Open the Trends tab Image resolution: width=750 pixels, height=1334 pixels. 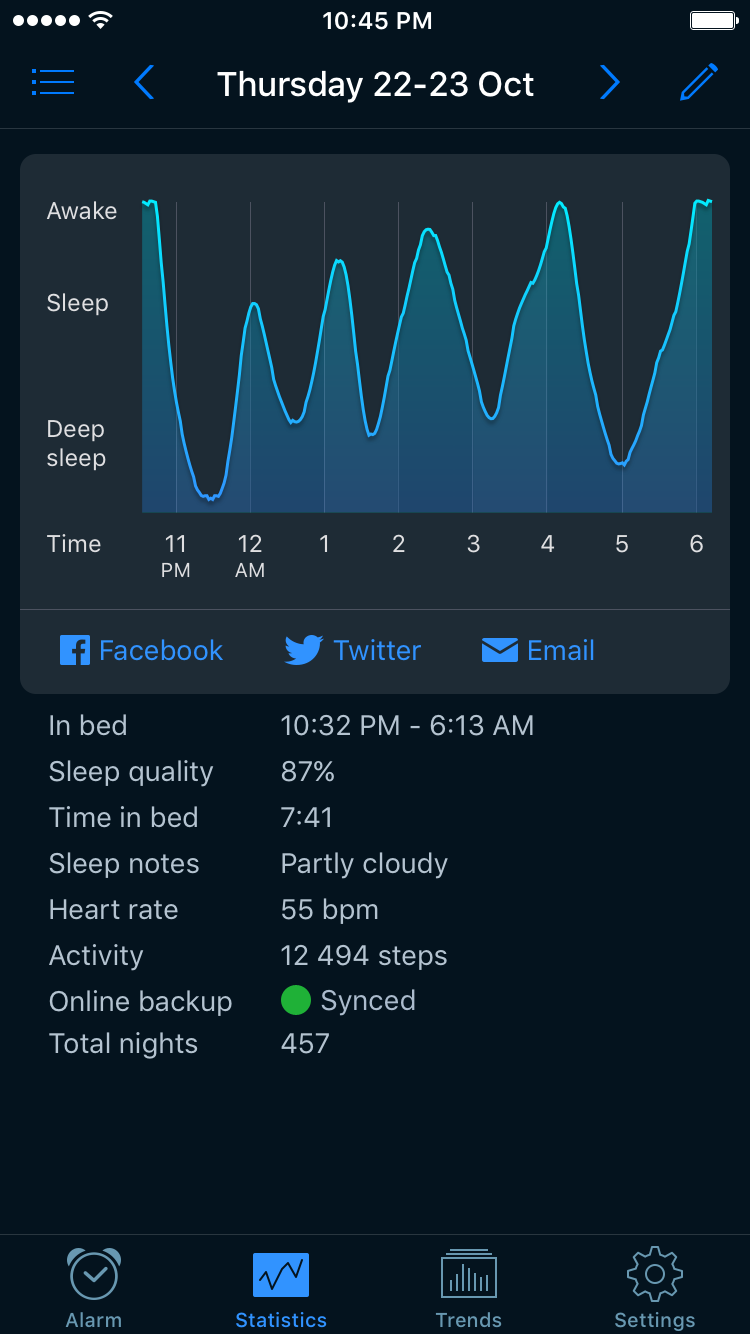469,1289
